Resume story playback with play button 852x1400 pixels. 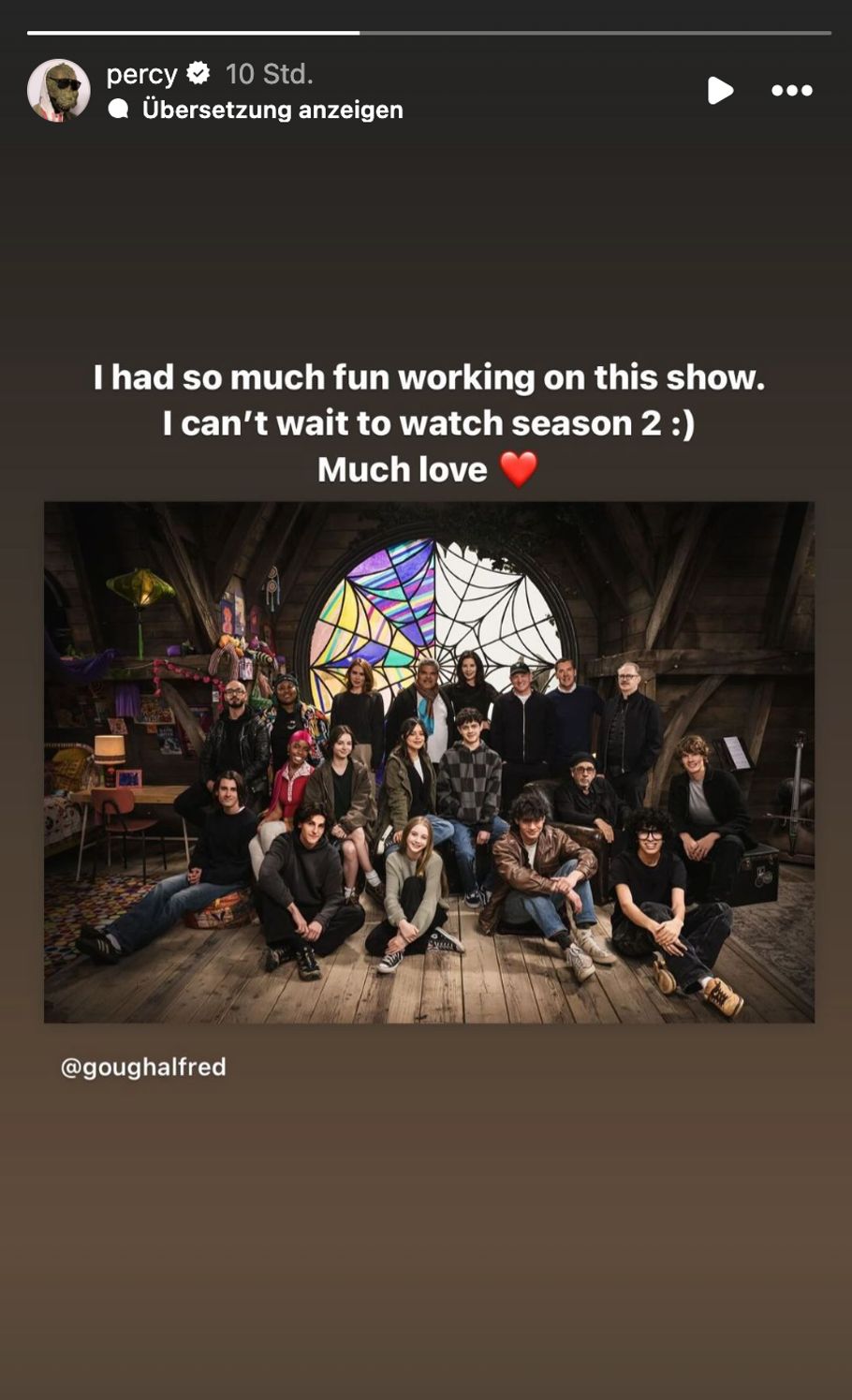coord(719,91)
